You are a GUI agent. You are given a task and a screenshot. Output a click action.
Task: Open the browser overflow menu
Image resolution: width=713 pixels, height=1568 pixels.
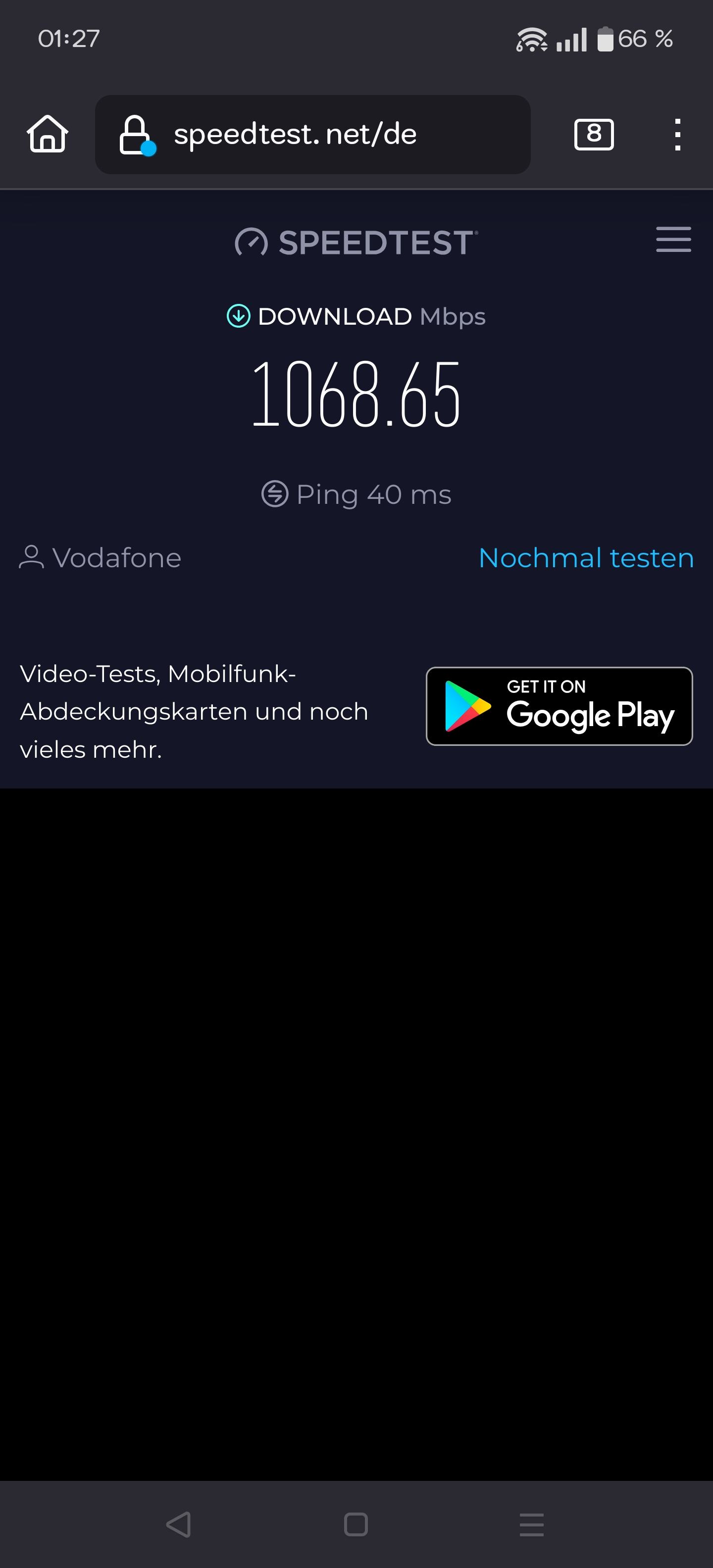point(677,135)
